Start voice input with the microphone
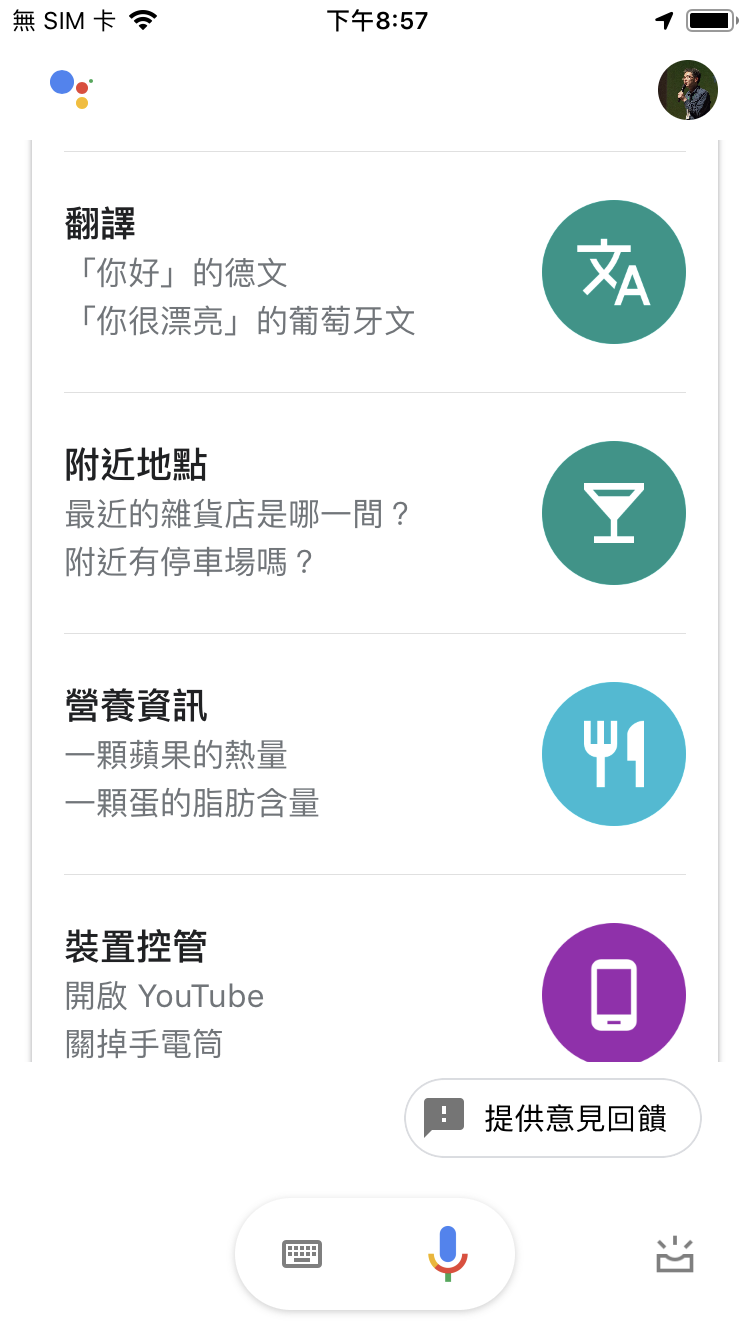750x1334 pixels. point(448,1253)
